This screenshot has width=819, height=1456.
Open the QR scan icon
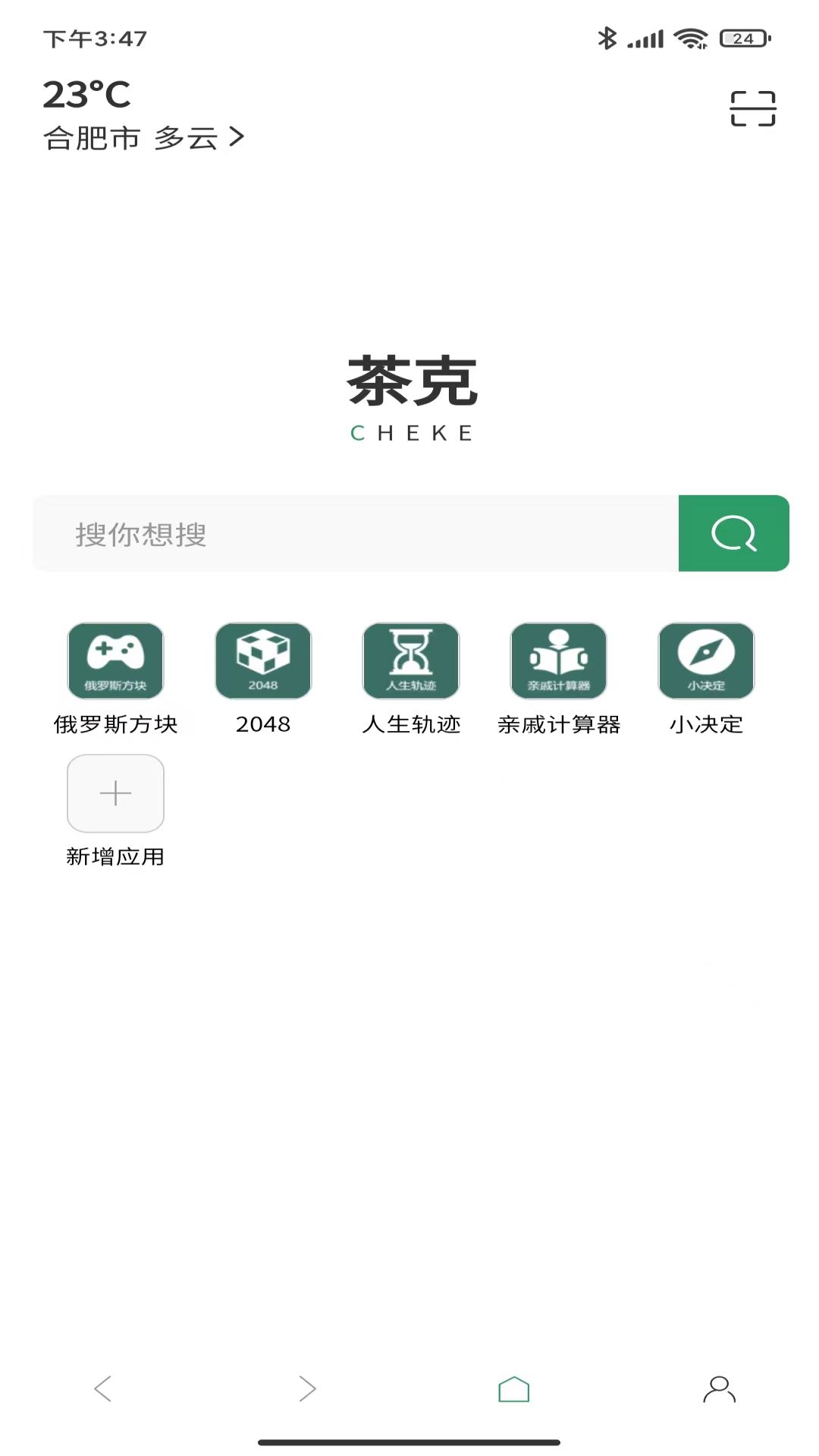click(752, 108)
